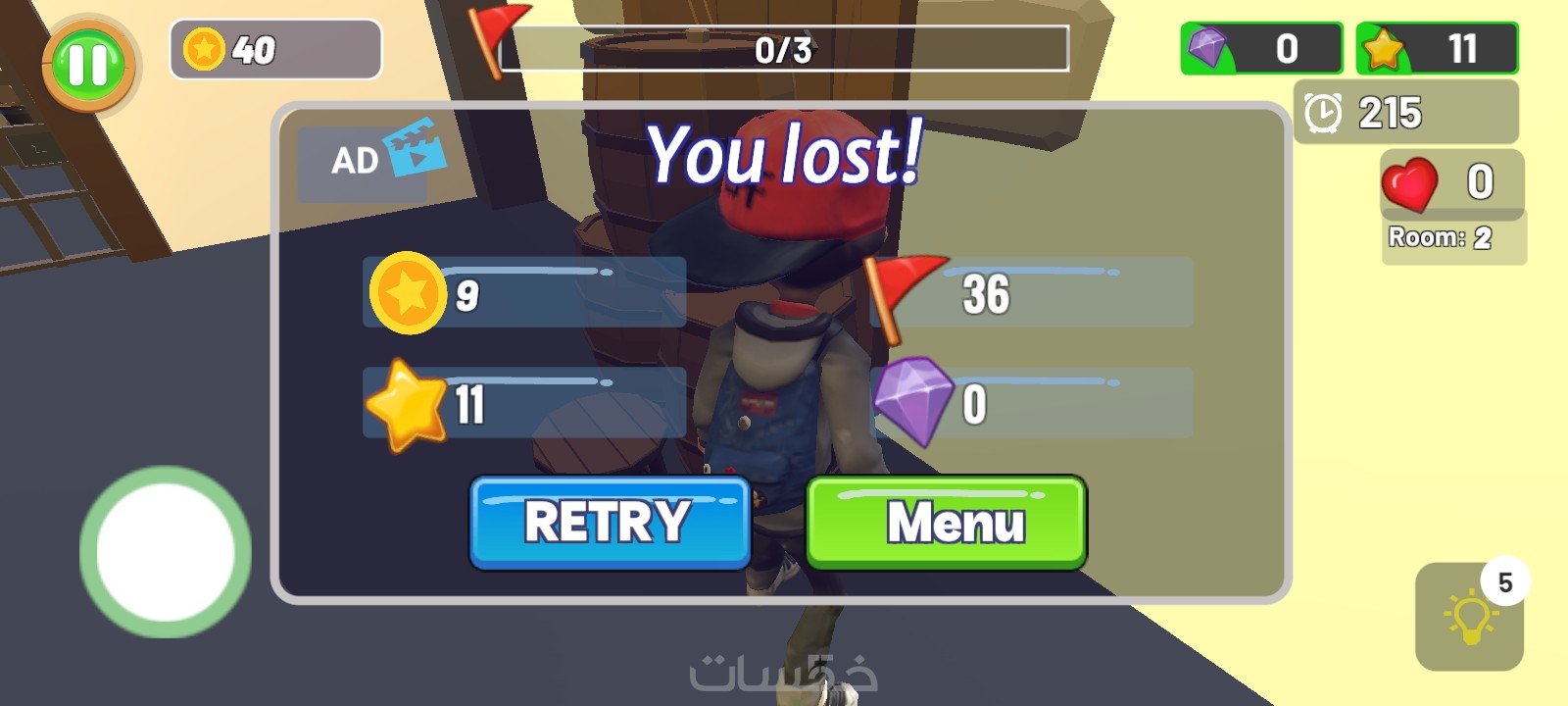Tap the white joystick control
Image resolution: width=1568 pixels, height=706 pixels.
[166, 552]
